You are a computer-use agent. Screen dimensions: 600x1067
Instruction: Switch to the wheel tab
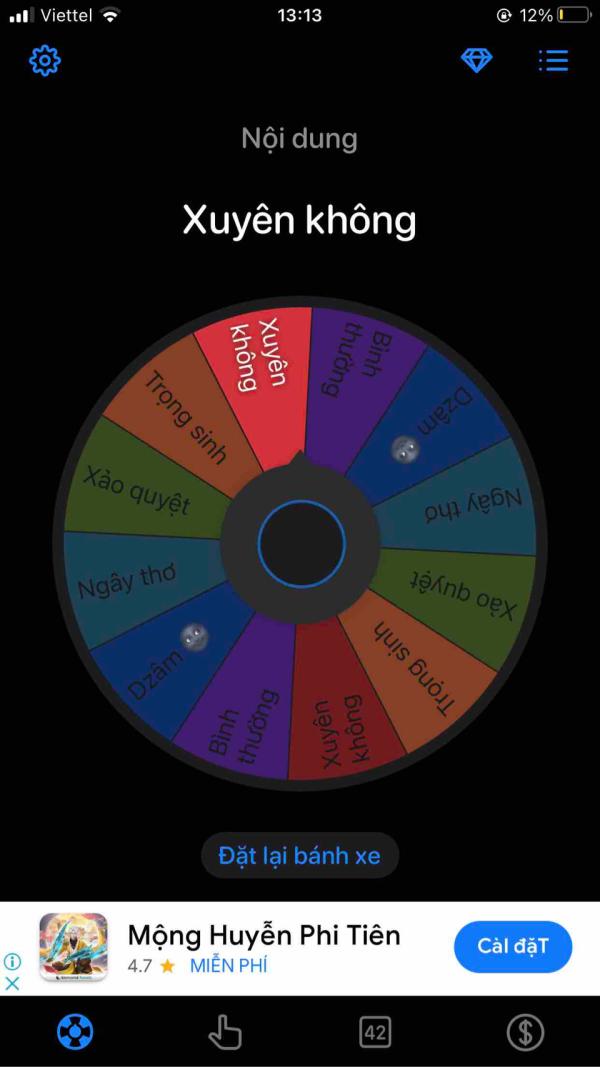tap(75, 1031)
